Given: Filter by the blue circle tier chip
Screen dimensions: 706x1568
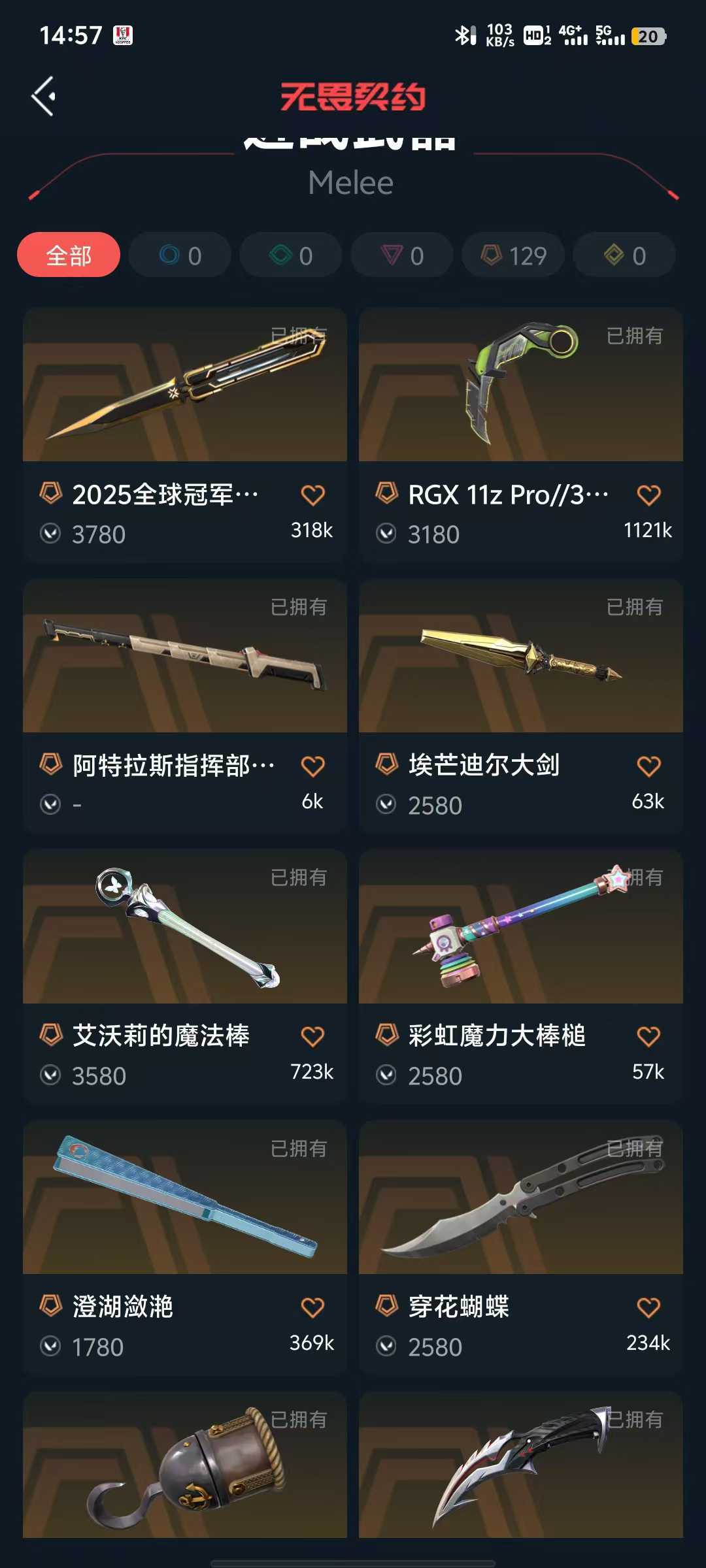Looking at the screenshot, I should pos(180,255).
